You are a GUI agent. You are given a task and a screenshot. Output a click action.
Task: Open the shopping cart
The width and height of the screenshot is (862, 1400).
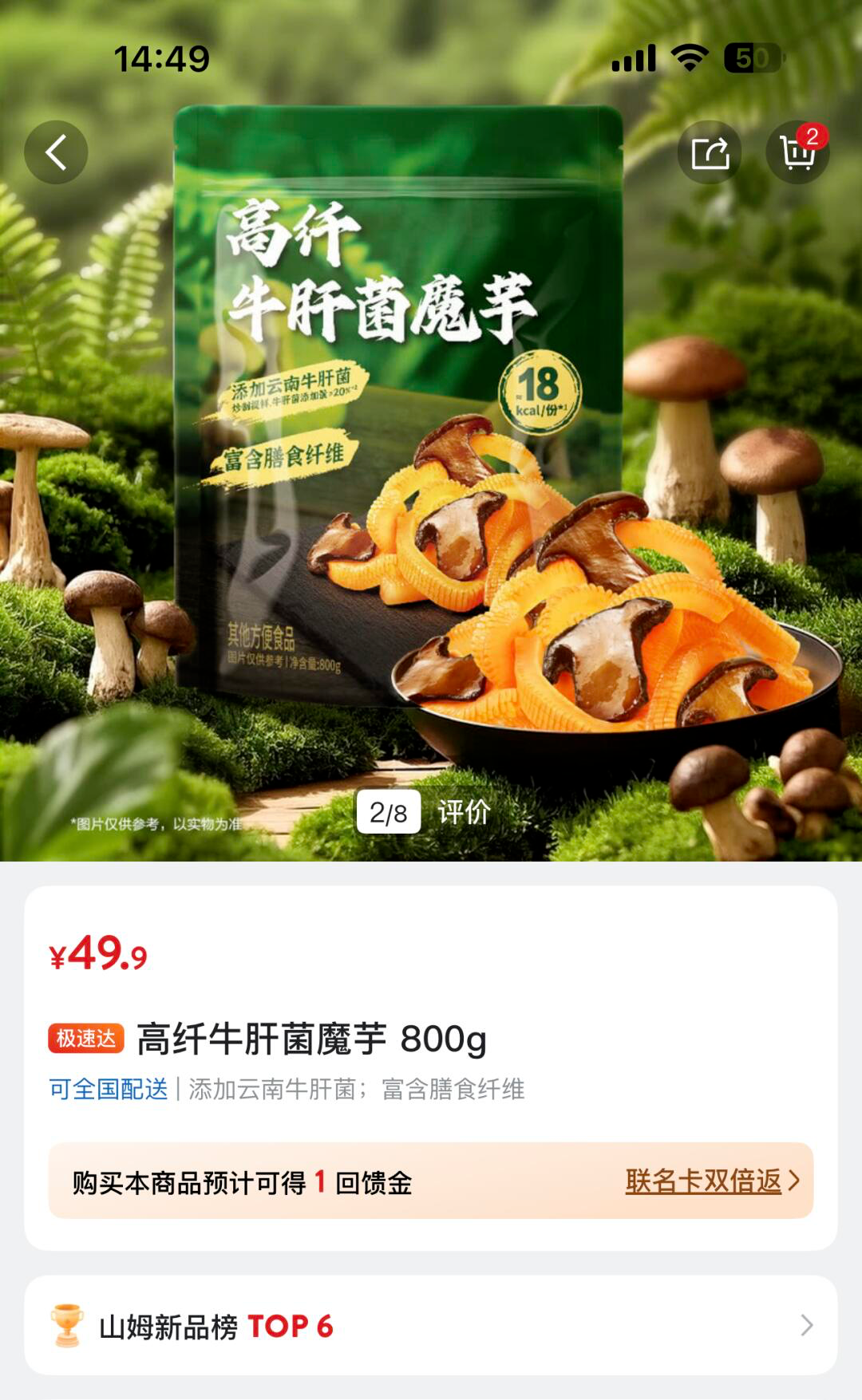click(x=797, y=152)
